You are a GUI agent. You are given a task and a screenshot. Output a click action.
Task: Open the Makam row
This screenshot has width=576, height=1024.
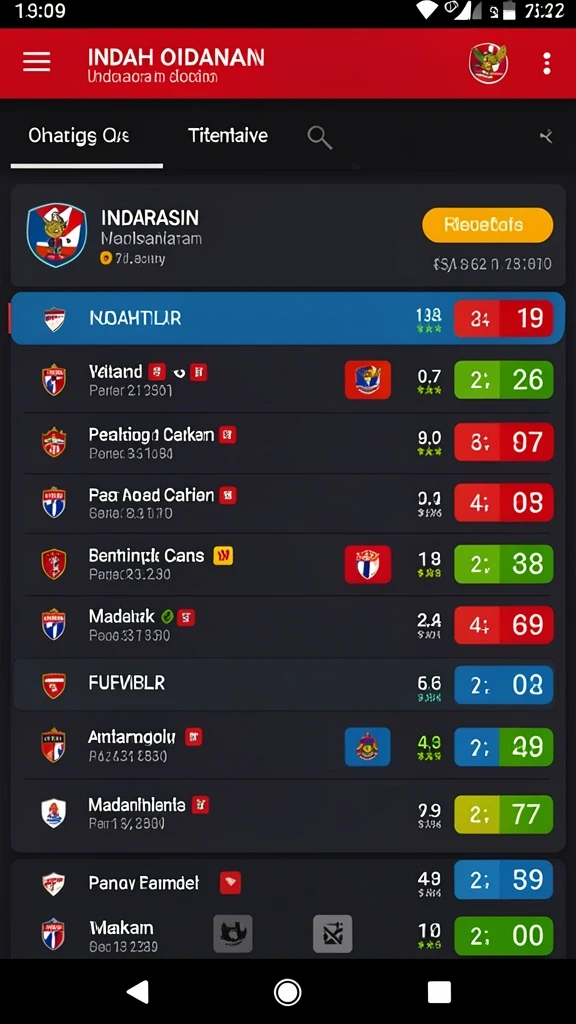coord(287,935)
